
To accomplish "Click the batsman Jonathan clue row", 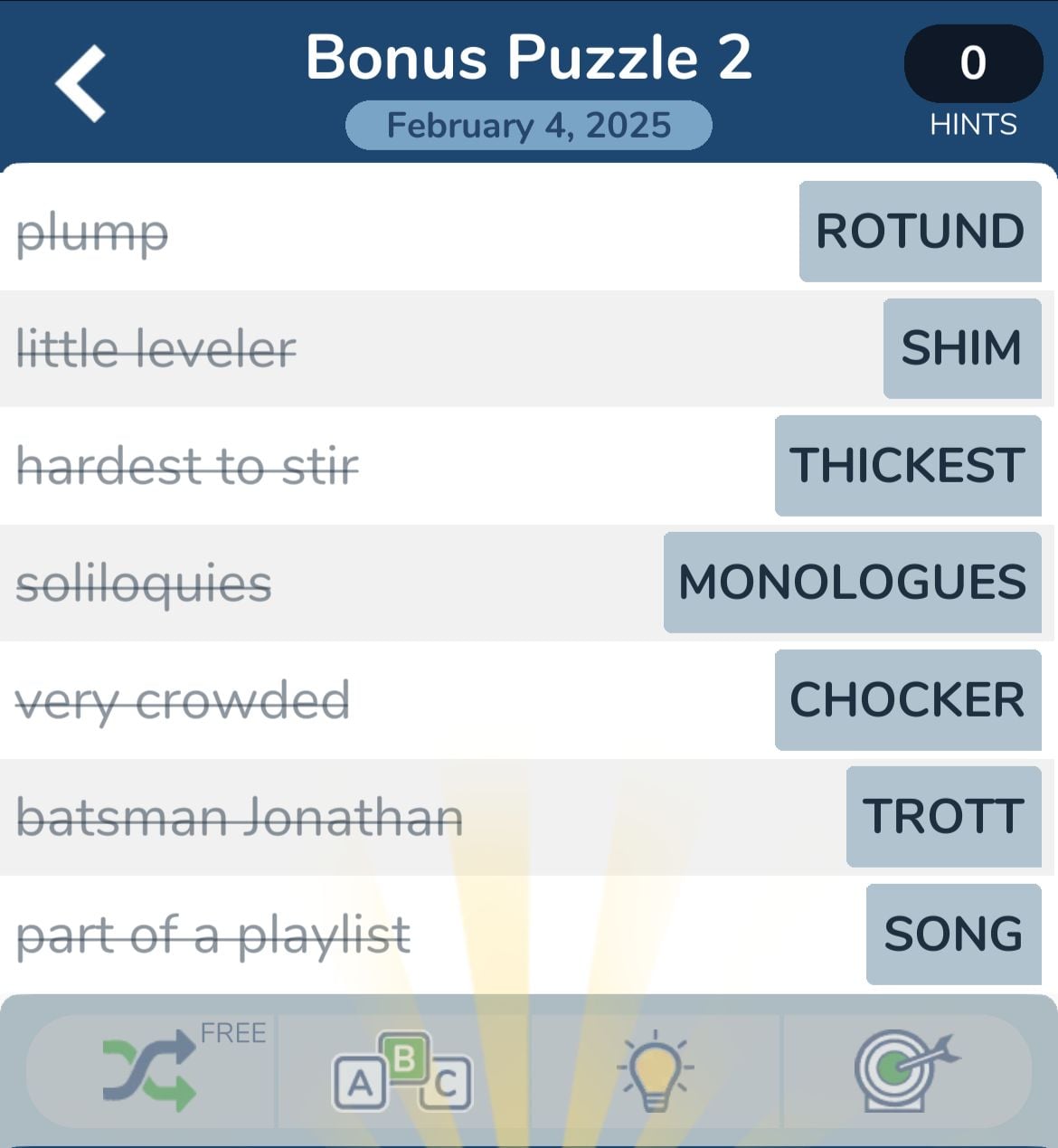I will tap(240, 817).
